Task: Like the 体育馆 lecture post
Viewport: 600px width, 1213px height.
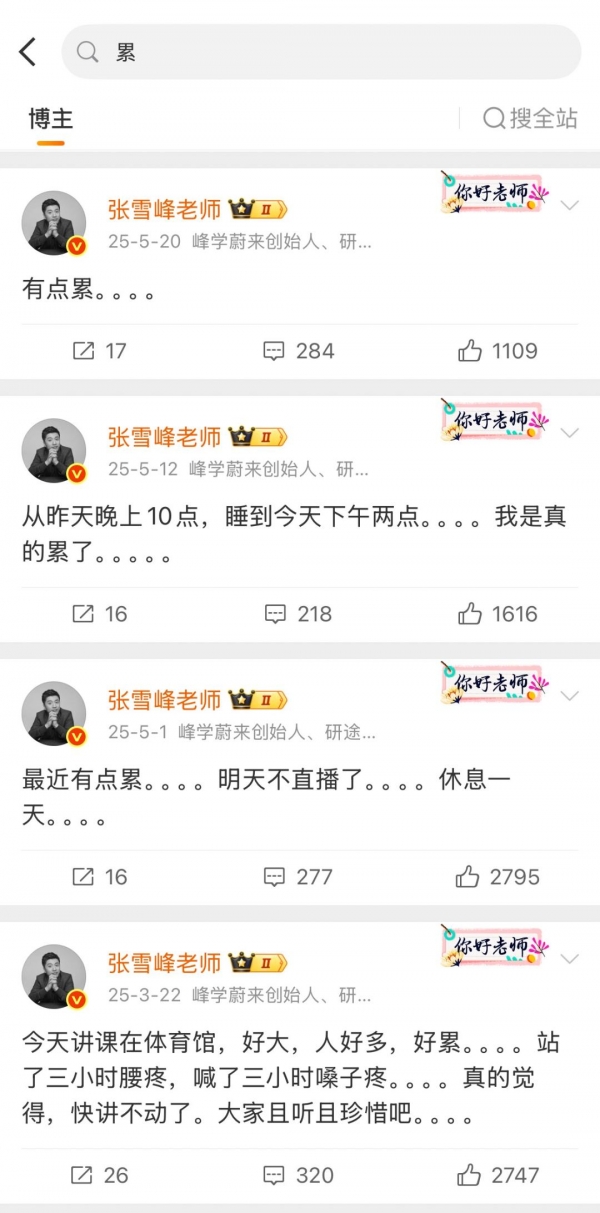Action: [497, 1175]
